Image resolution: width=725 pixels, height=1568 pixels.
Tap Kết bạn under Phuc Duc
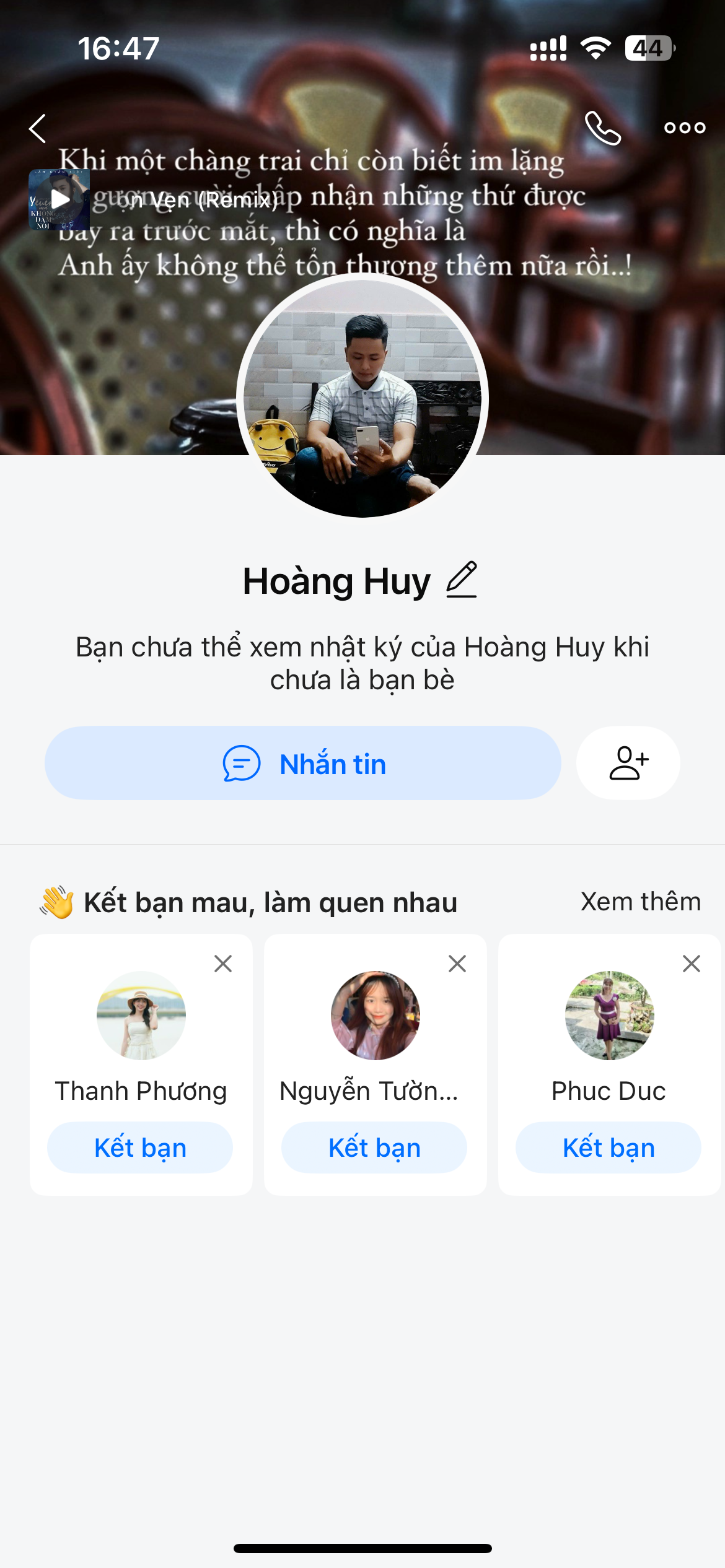609,1148
